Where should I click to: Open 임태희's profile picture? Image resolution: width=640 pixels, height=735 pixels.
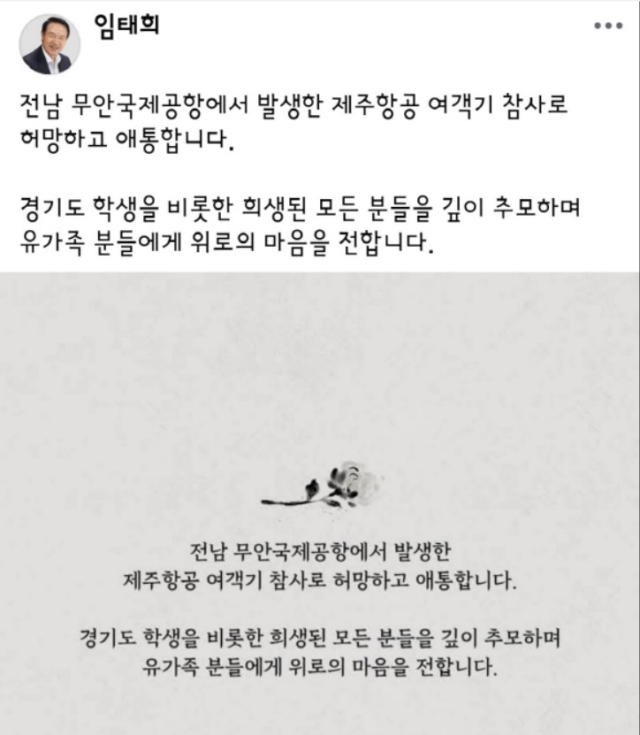tap(47, 45)
